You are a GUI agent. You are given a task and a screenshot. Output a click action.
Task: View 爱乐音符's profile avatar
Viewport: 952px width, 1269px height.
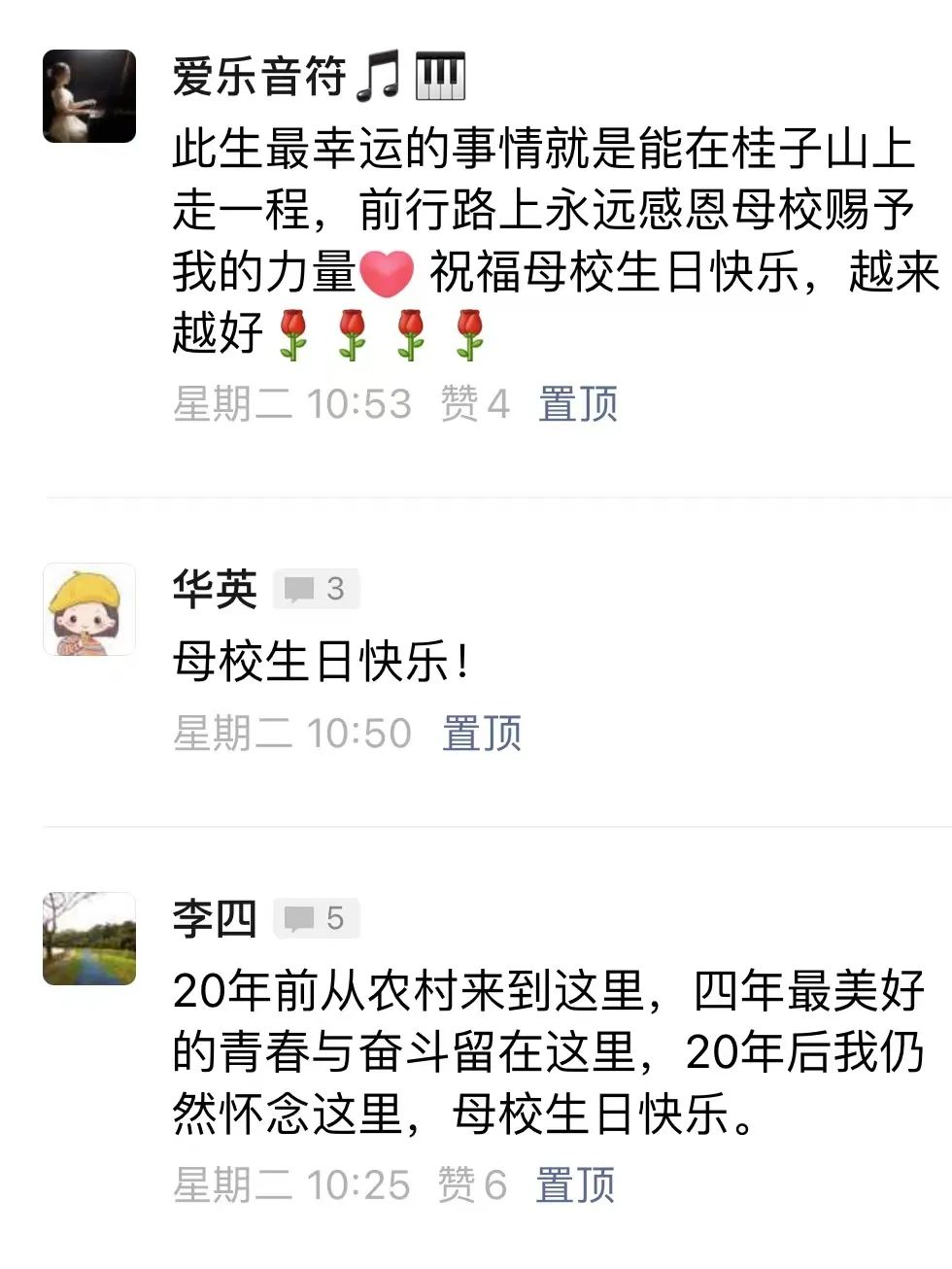pyautogui.click(x=89, y=96)
